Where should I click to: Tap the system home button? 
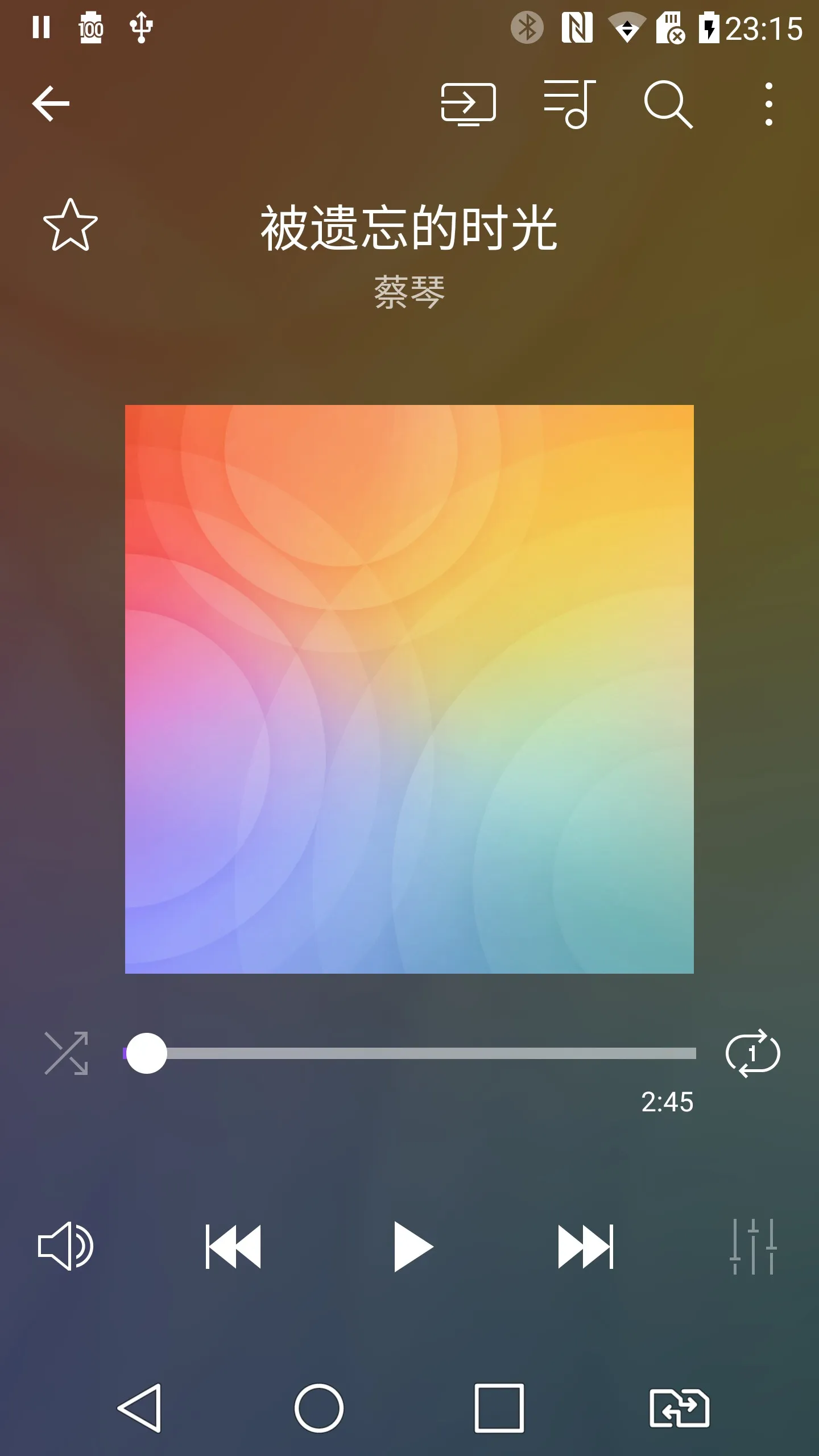click(318, 1408)
